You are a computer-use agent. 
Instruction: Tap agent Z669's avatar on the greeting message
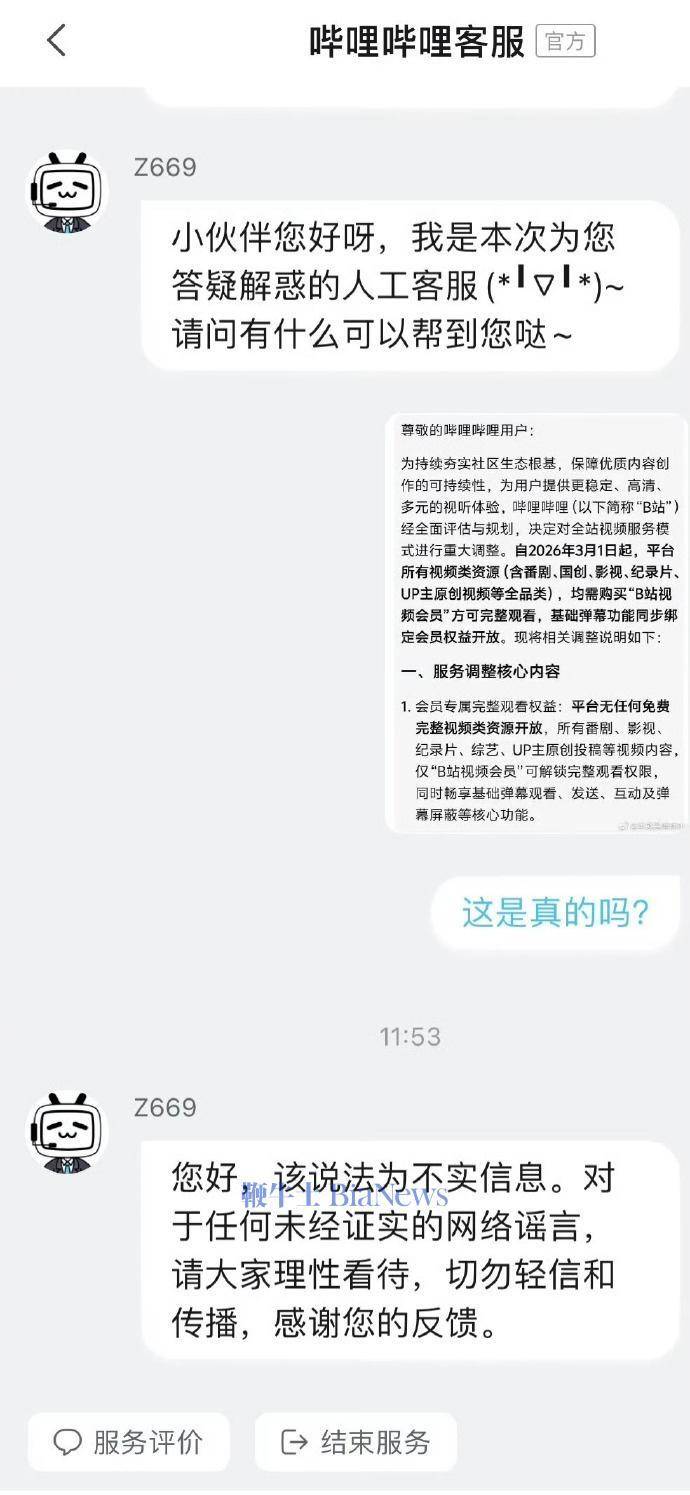coord(66,191)
